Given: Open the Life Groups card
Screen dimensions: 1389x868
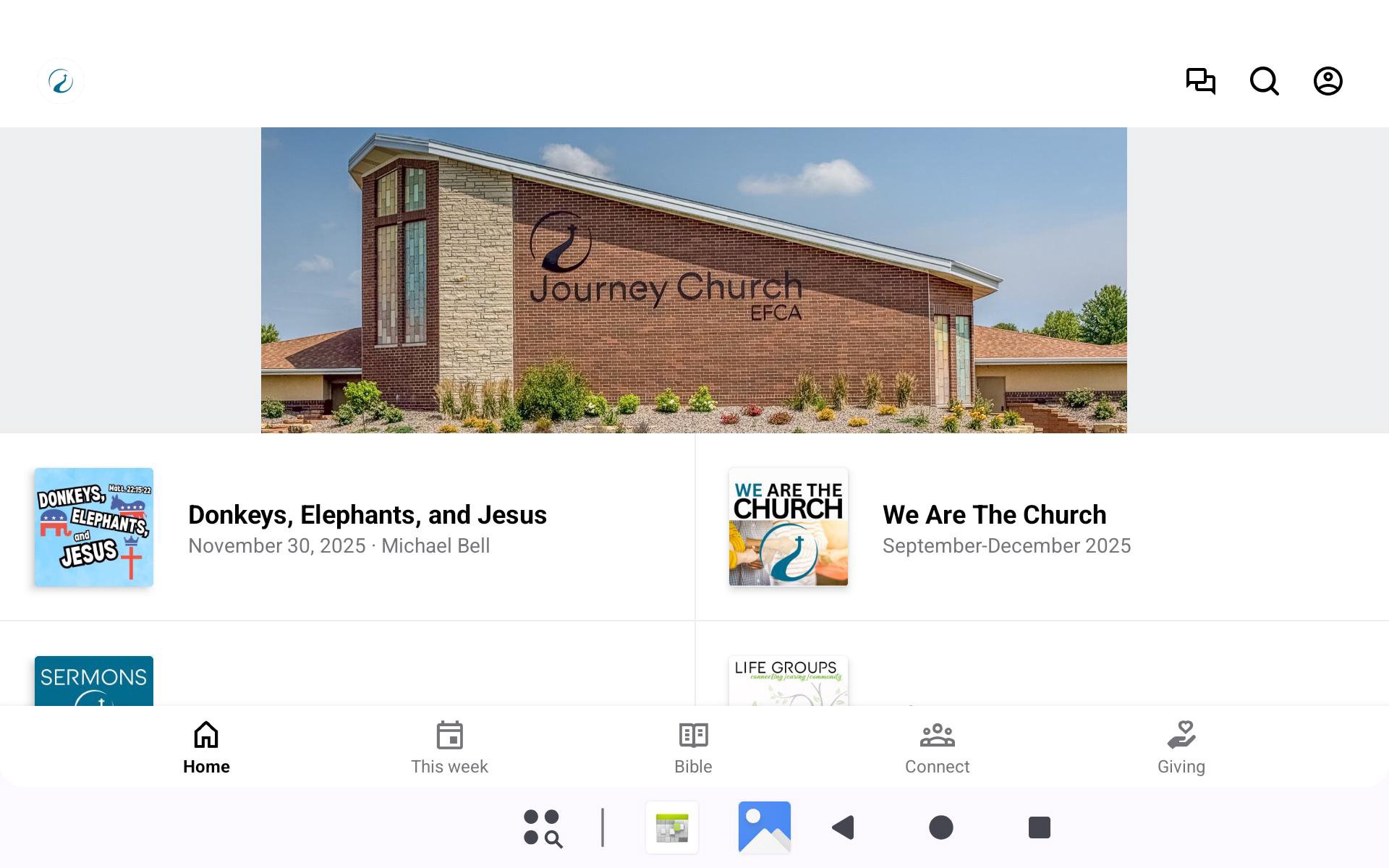Looking at the screenshot, I should point(788,680).
